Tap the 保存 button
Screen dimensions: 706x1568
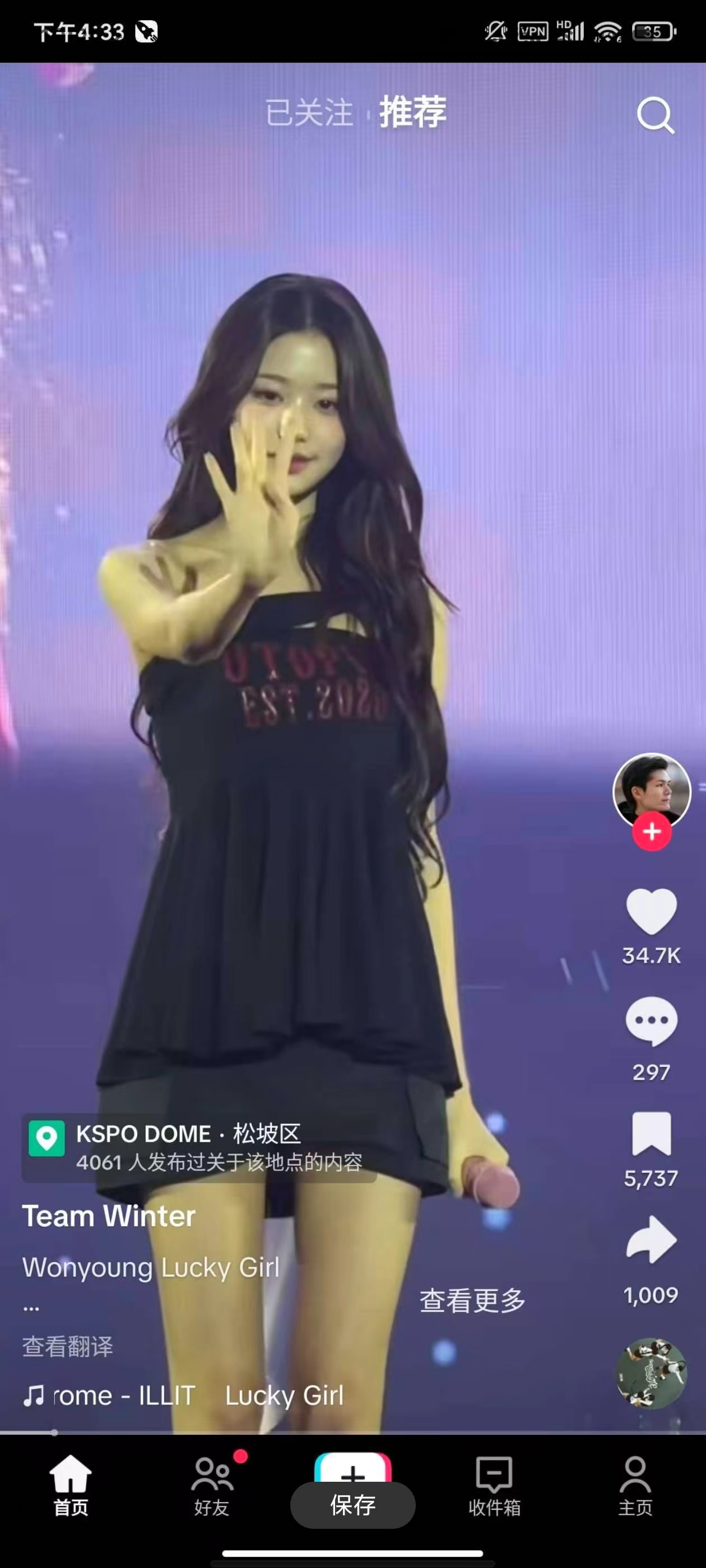click(x=352, y=1505)
